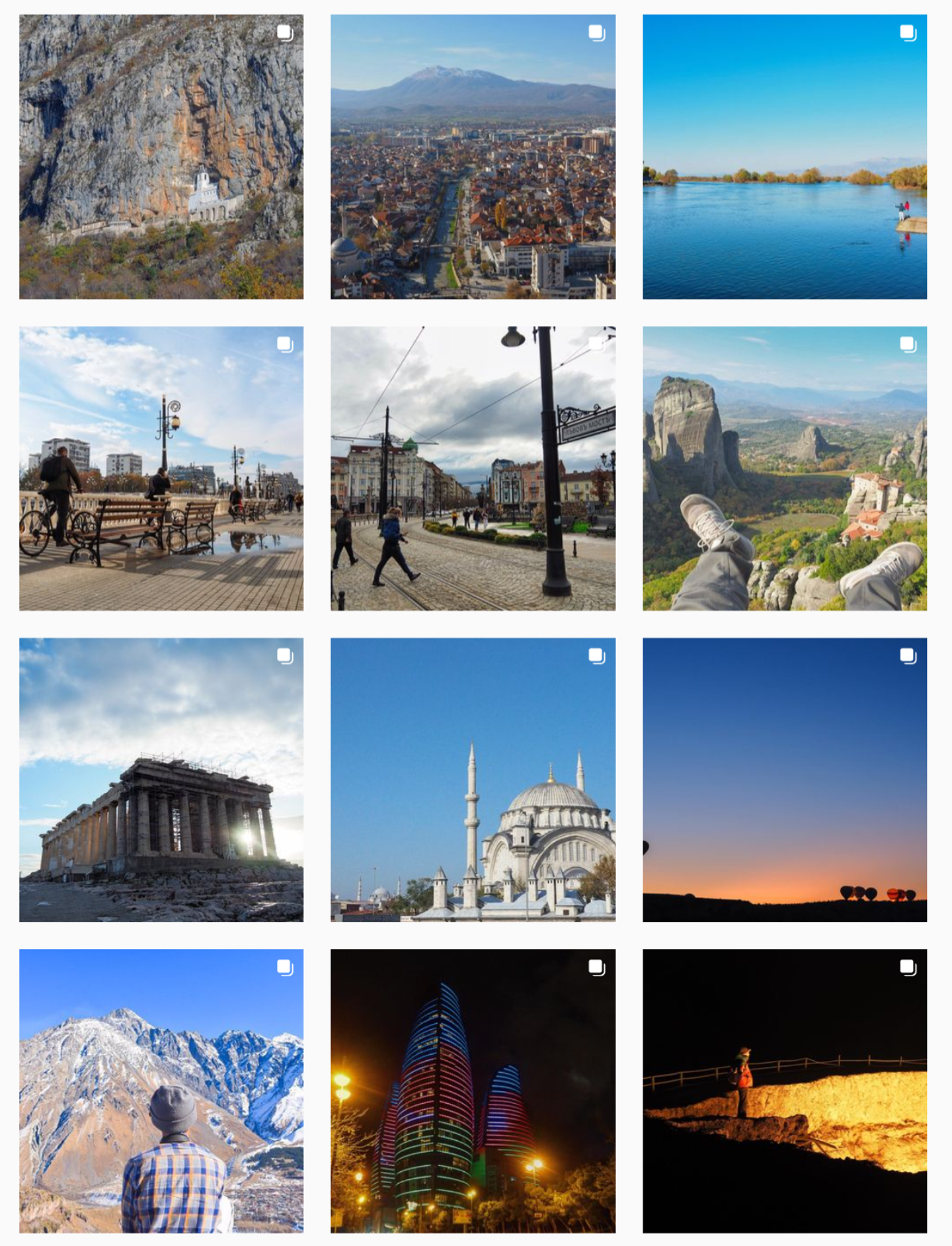View the aerial red-roofed city post

click(473, 157)
